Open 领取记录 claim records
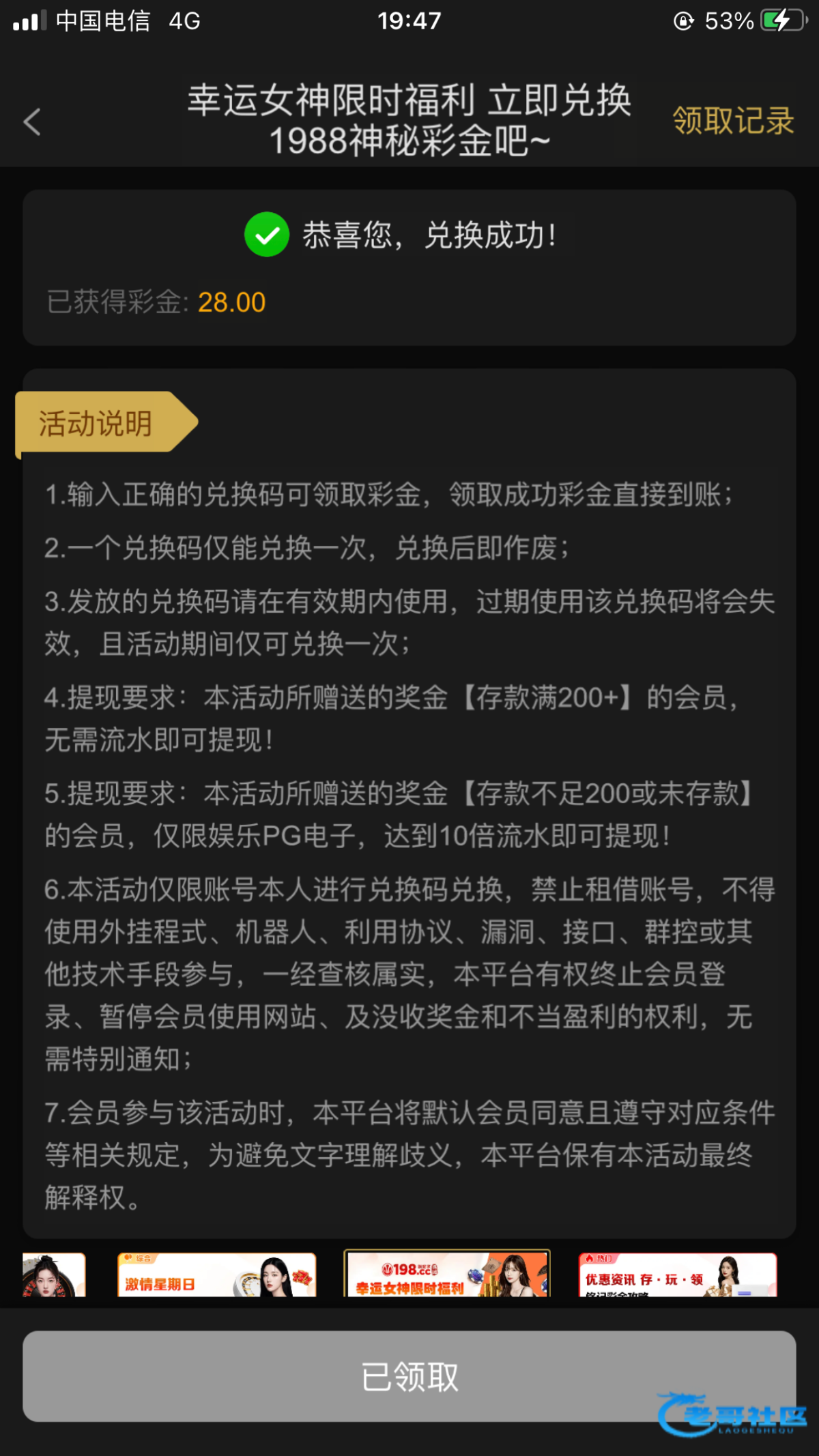819x1456 pixels. 733,121
